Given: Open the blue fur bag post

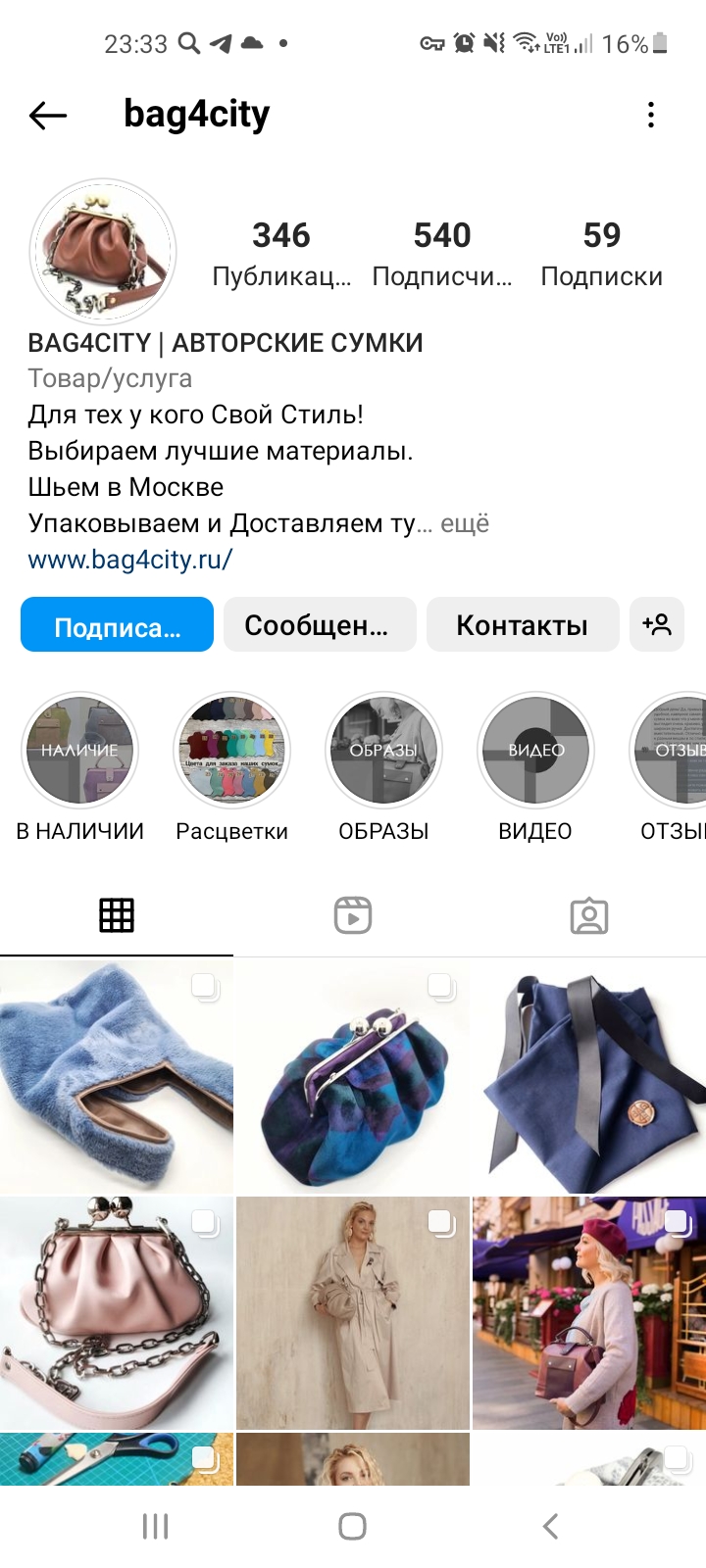Looking at the screenshot, I should point(117,1076).
